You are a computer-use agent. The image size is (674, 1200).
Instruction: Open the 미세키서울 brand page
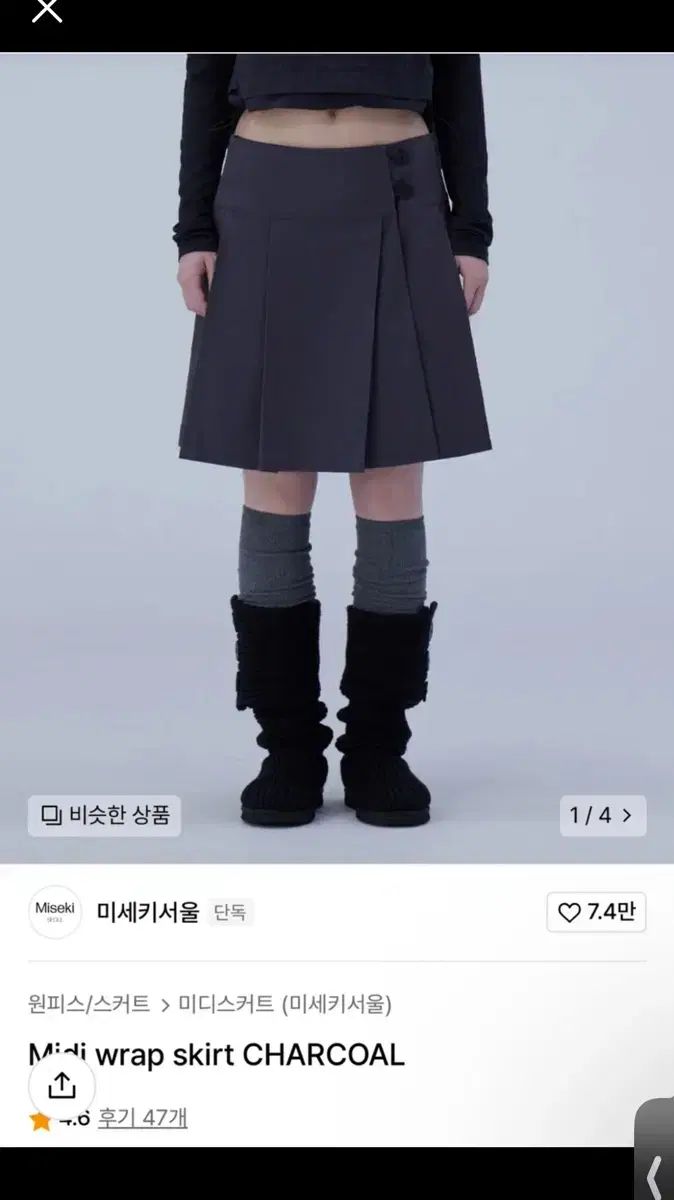(148, 912)
